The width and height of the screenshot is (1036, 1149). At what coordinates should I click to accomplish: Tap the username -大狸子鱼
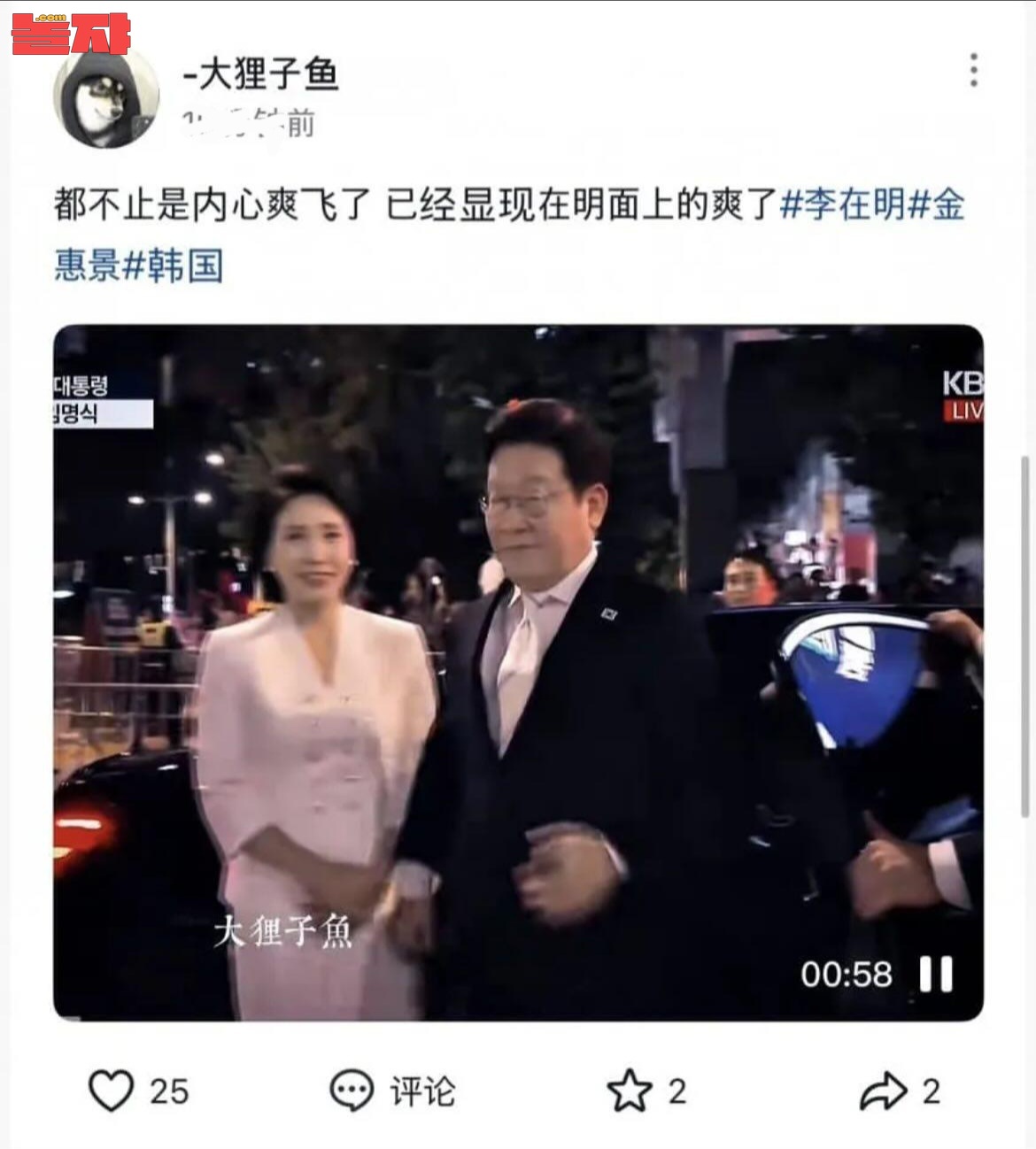(260, 74)
